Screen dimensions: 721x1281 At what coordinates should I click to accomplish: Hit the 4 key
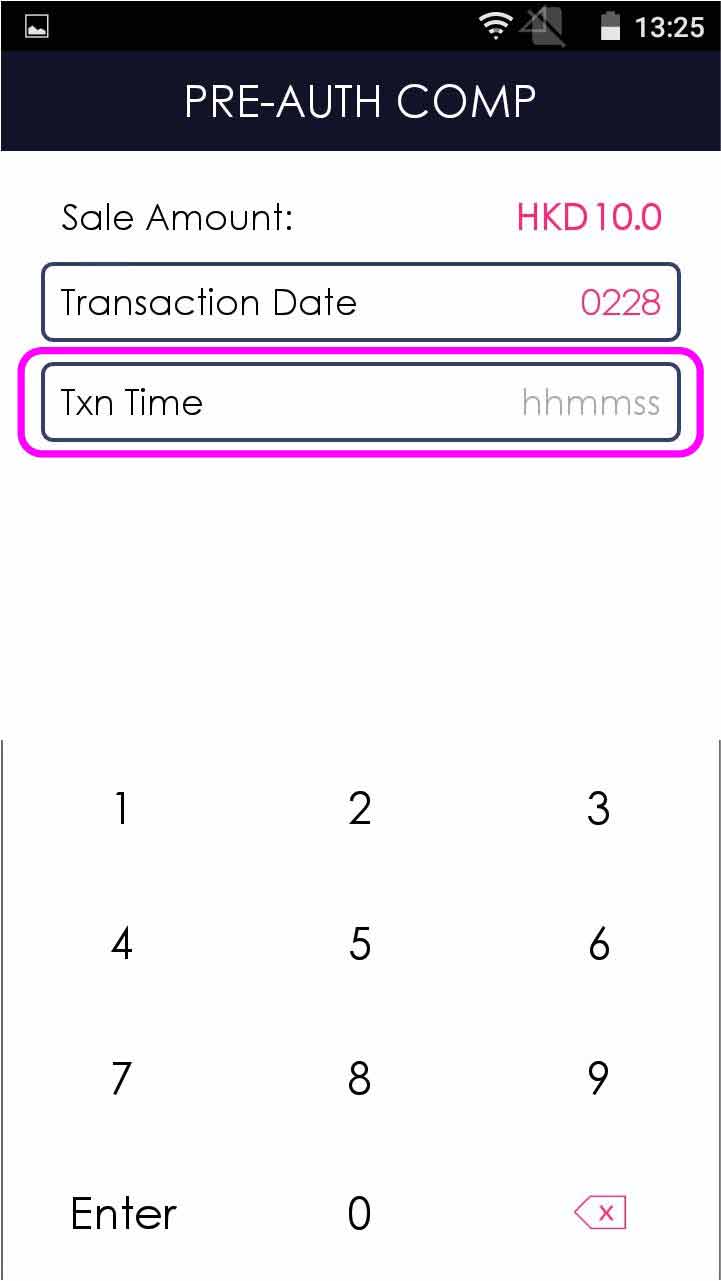coord(121,943)
